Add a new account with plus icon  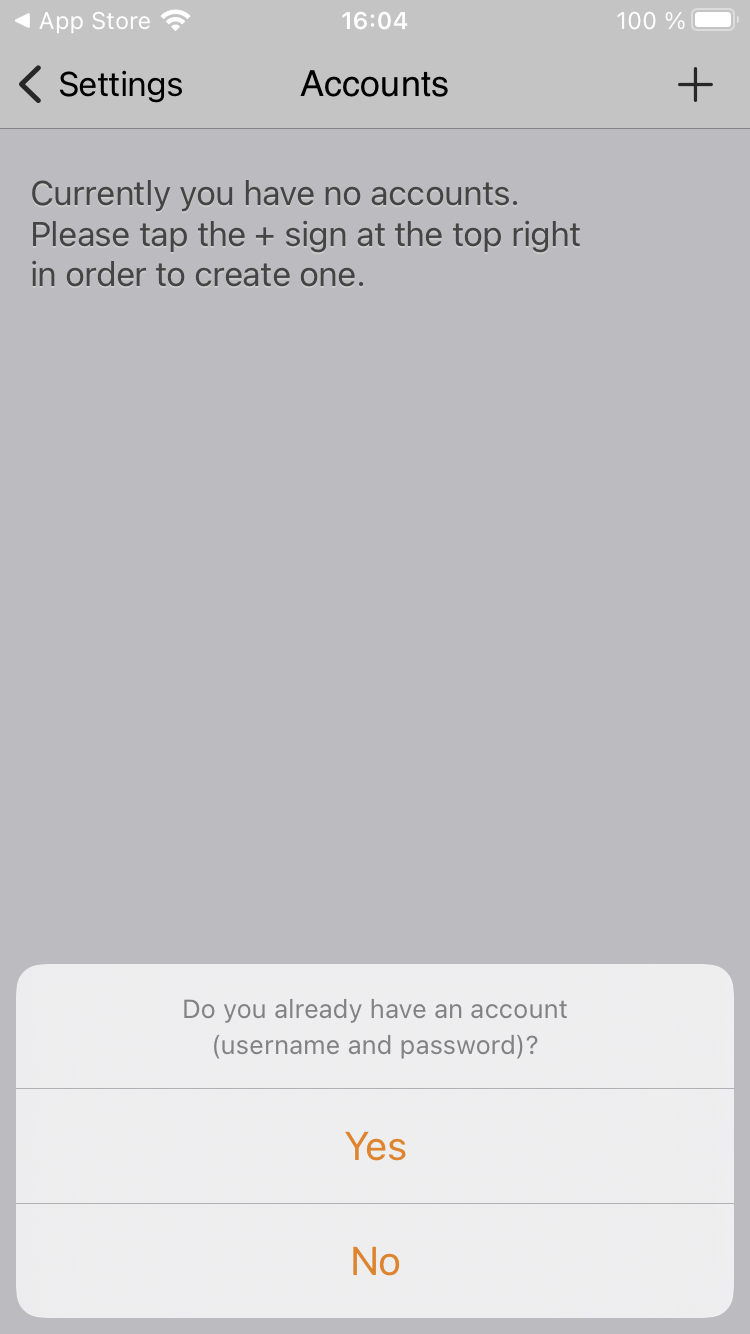point(694,85)
